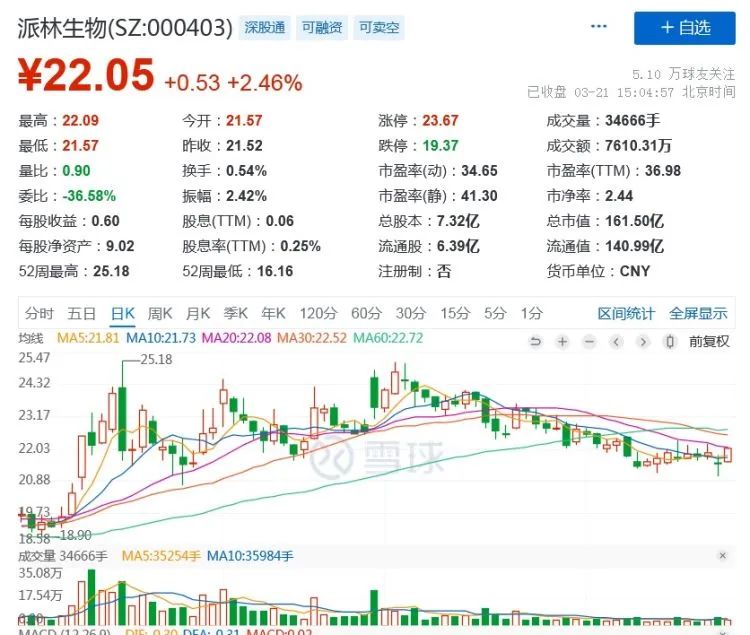Switch chart to 分时 view
Viewport: 750px width, 635px height.
pos(39,313)
